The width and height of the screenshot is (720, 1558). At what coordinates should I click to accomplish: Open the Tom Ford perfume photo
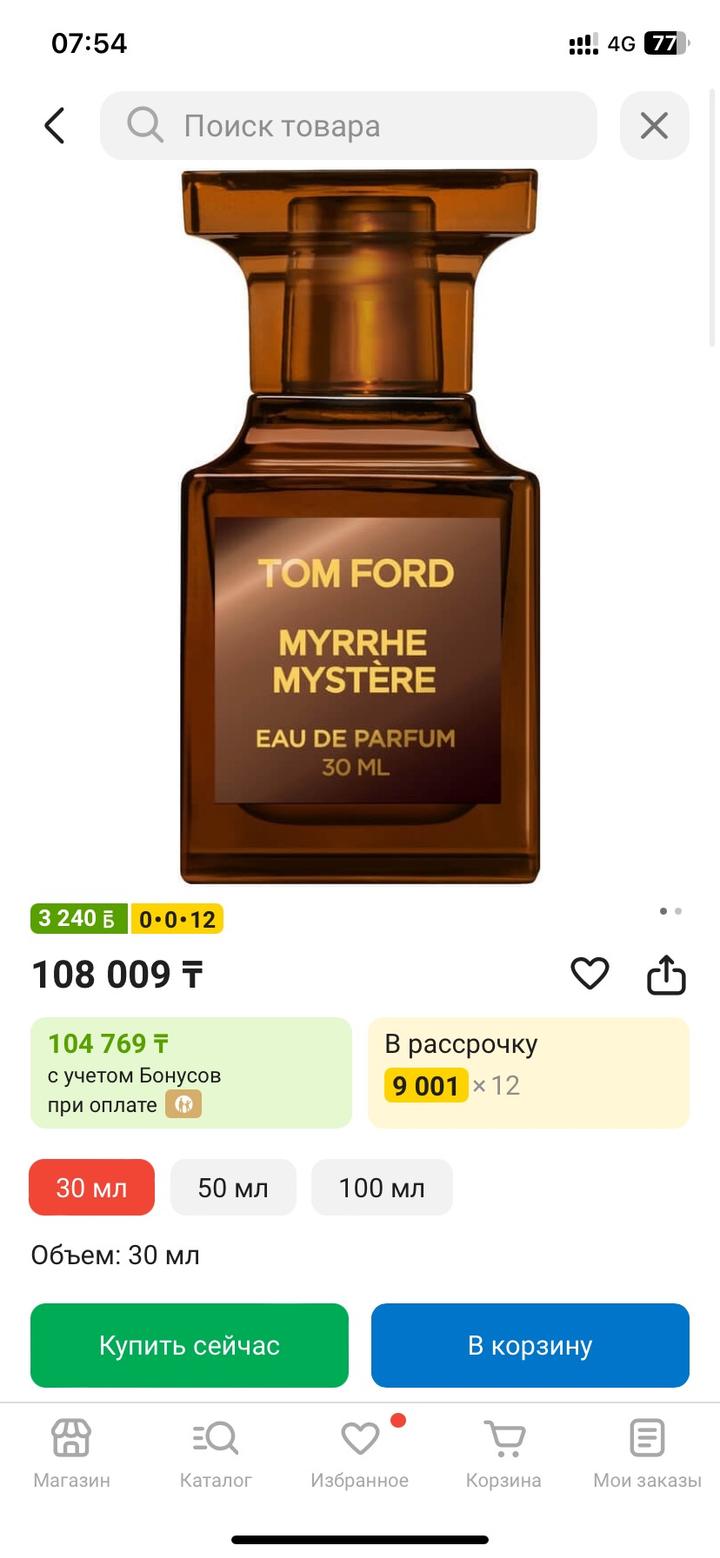click(x=360, y=527)
